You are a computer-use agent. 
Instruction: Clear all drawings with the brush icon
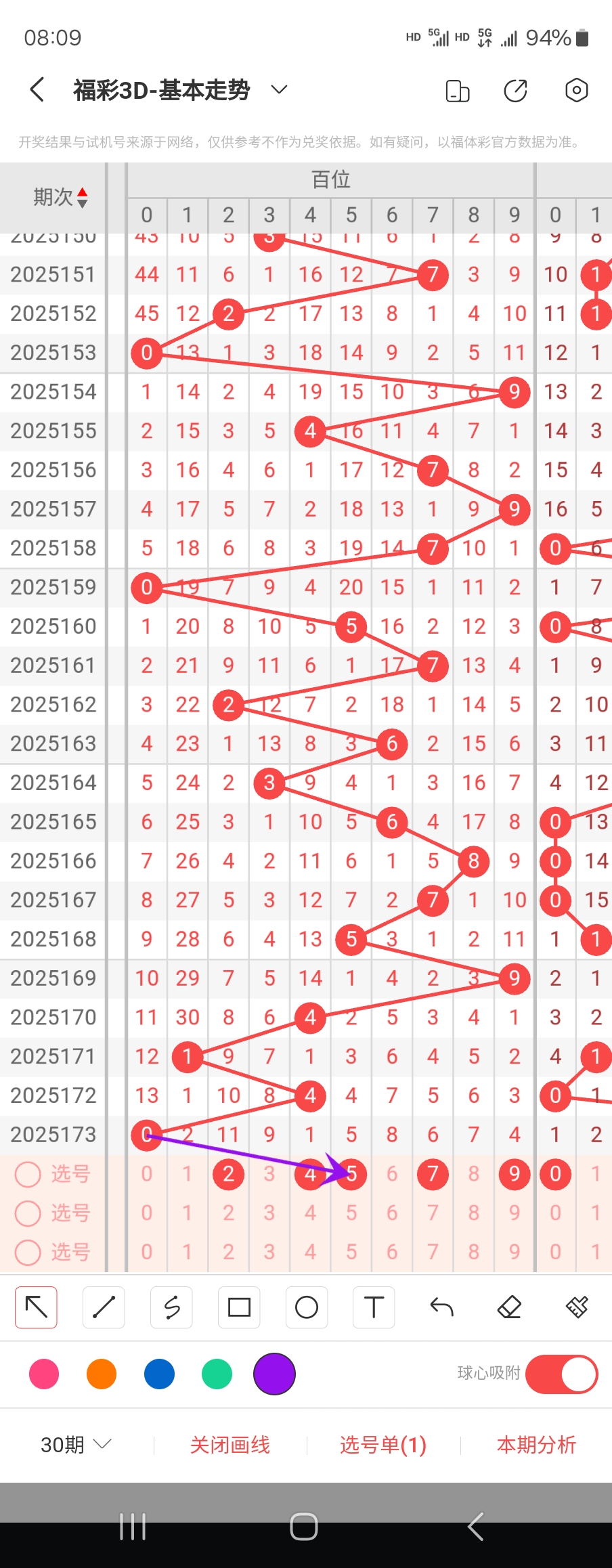[x=577, y=1307]
